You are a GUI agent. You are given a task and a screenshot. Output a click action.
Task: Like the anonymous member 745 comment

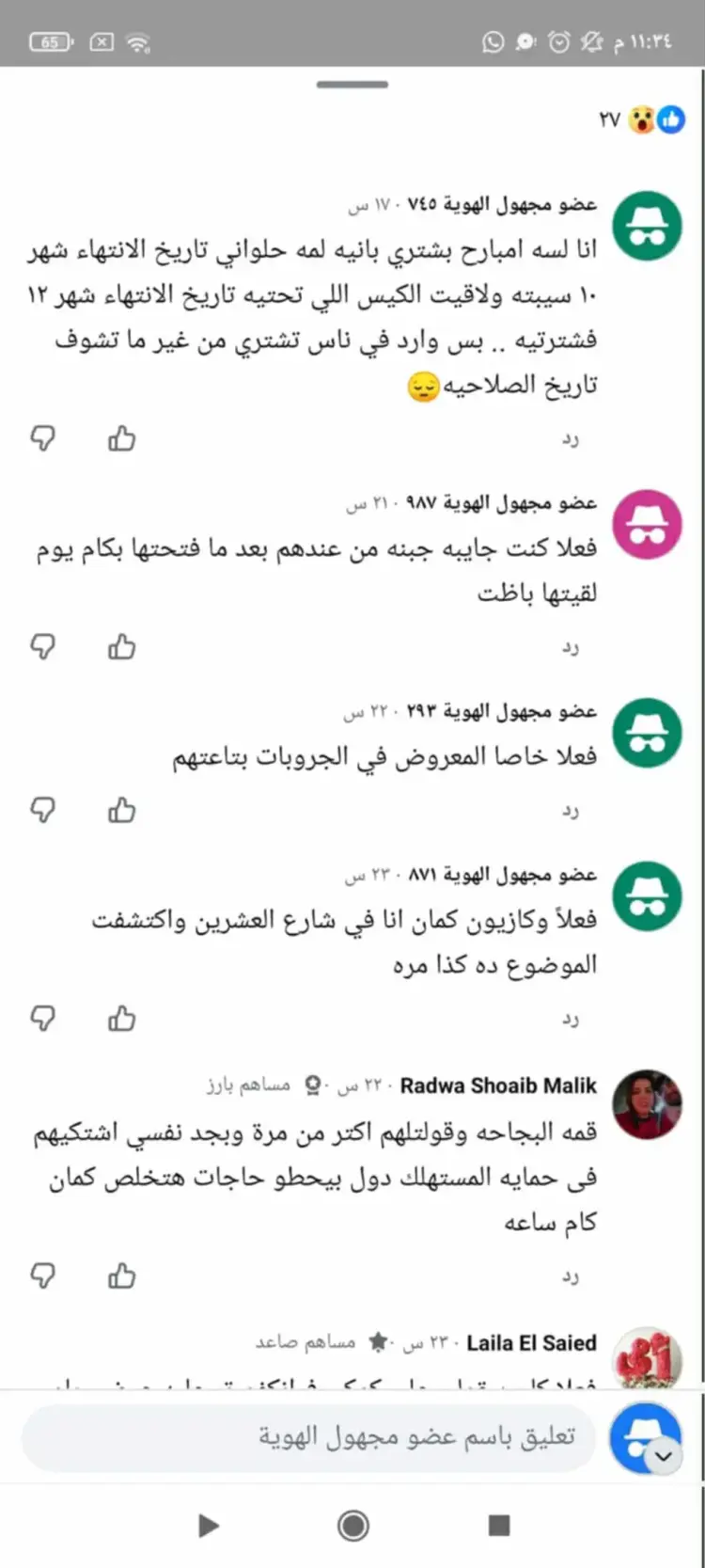click(x=121, y=438)
